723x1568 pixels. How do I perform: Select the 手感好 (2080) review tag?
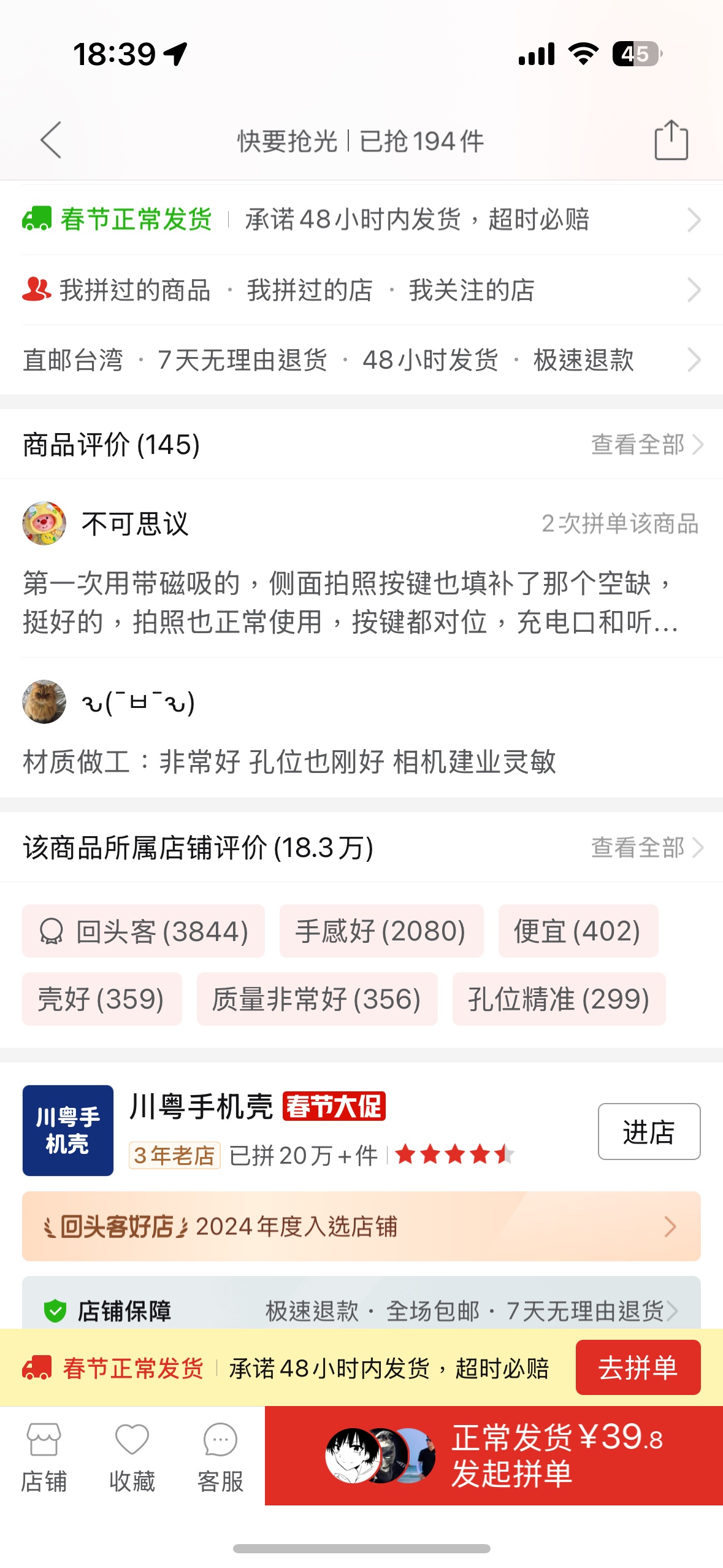[x=381, y=931]
